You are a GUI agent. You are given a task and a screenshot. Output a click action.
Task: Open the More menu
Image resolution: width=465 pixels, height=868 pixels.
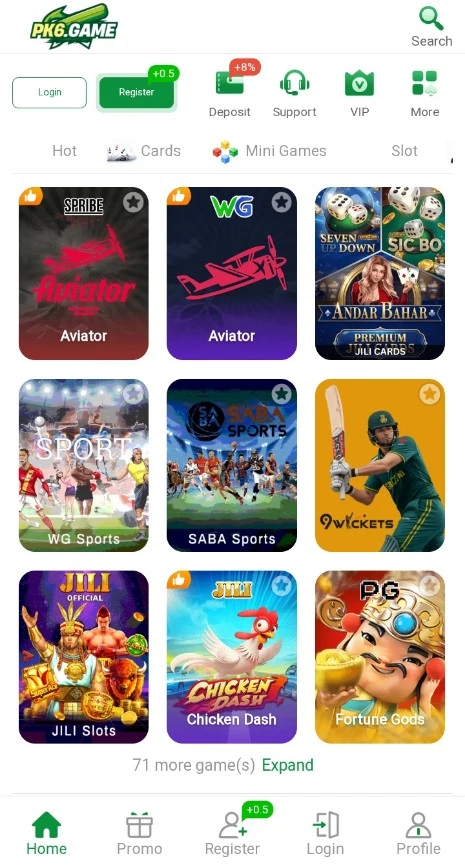425,93
